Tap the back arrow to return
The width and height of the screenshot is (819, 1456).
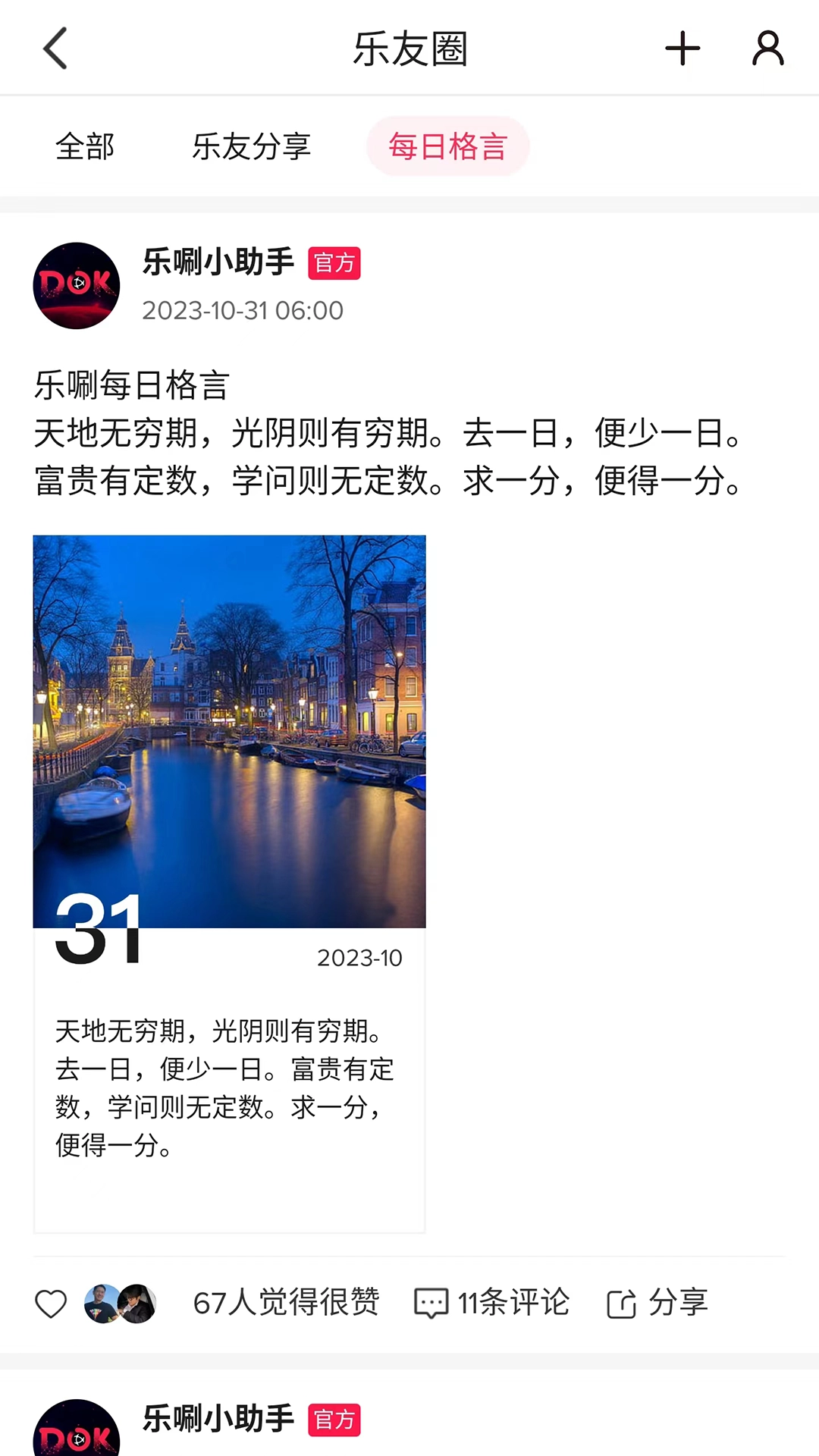point(53,48)
